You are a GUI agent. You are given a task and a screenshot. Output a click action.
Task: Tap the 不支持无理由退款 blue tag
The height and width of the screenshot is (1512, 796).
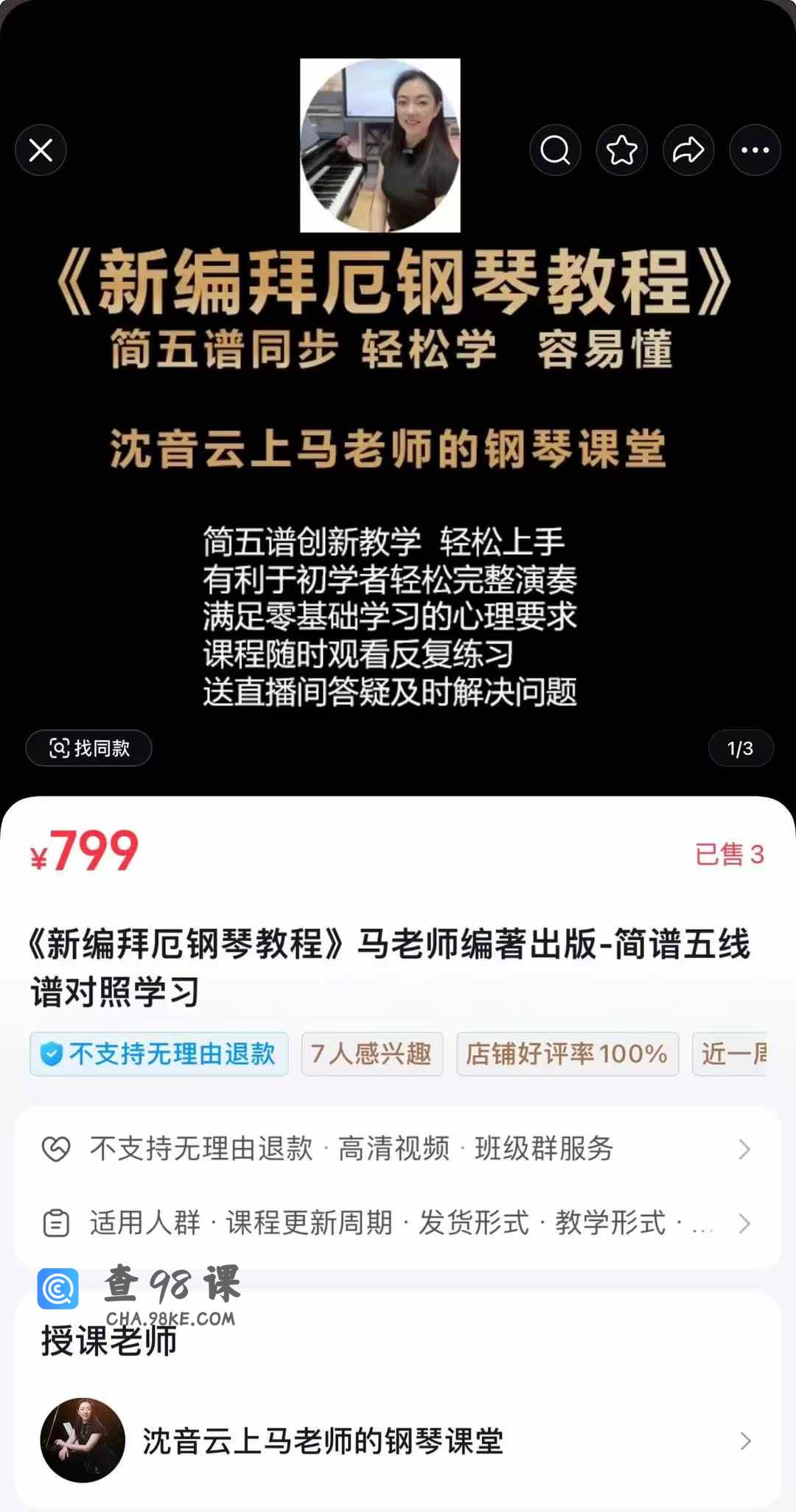[x=159, y=1054]
